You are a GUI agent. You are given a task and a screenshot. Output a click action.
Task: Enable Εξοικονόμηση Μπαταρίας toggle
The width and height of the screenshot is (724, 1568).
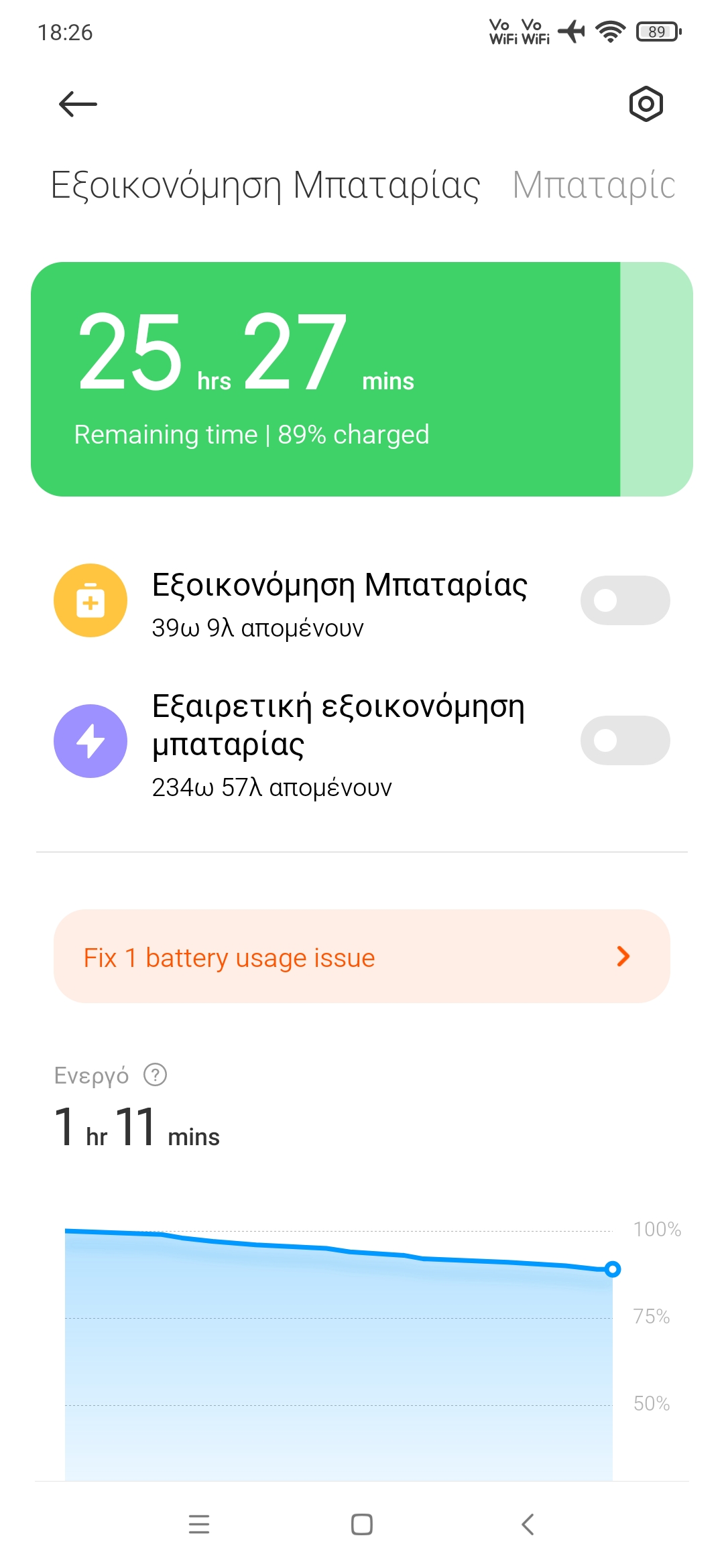pyautogui.click(x=625, y=600)
